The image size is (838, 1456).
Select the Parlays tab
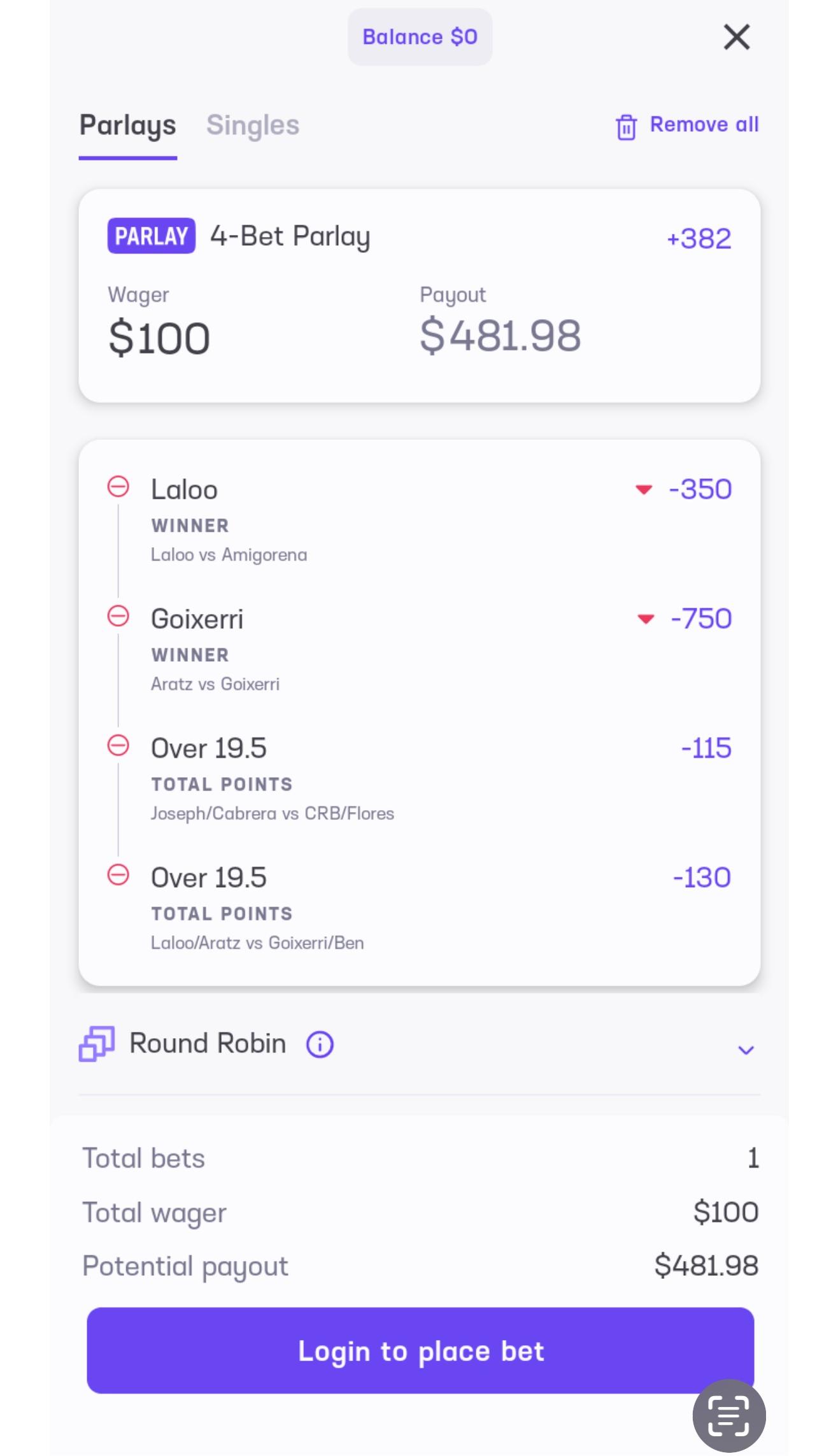click(127, 125)
